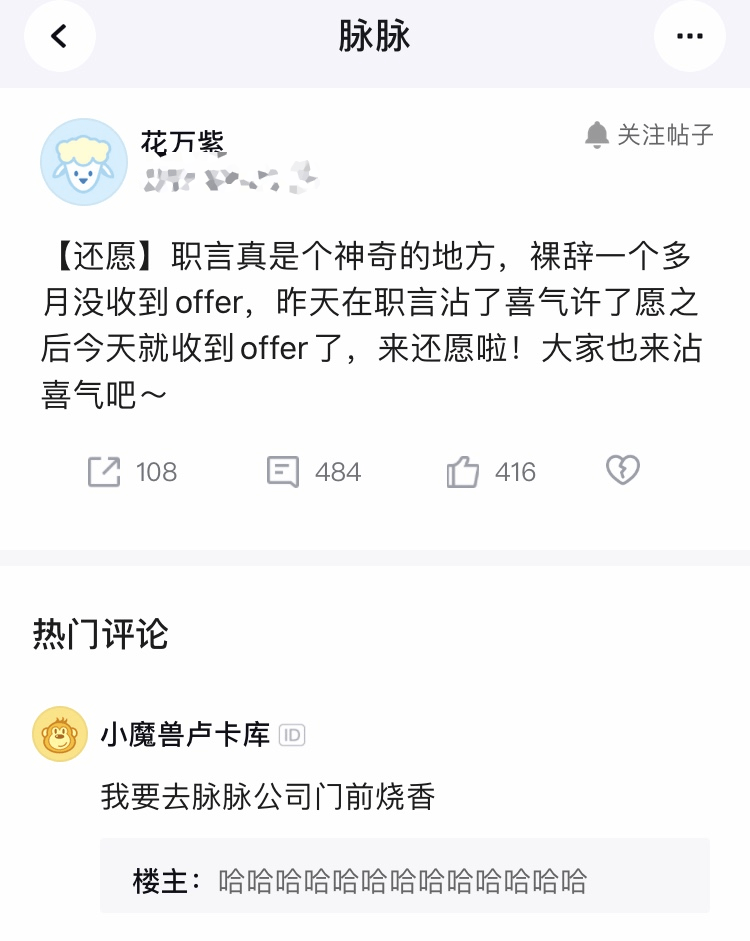
Task: Go back using the top-left arrow
Action: [x=59, y=37]
